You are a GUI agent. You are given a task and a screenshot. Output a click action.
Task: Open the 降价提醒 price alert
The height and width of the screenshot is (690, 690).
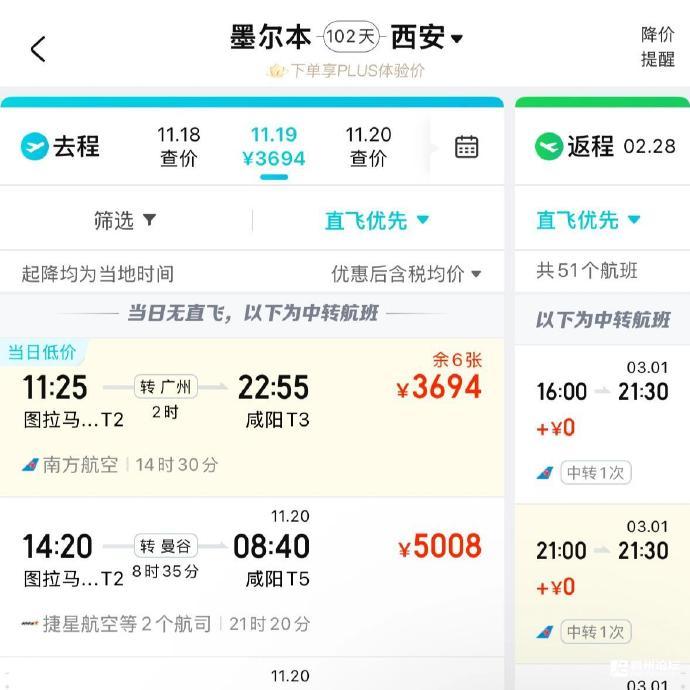point(657,47)
